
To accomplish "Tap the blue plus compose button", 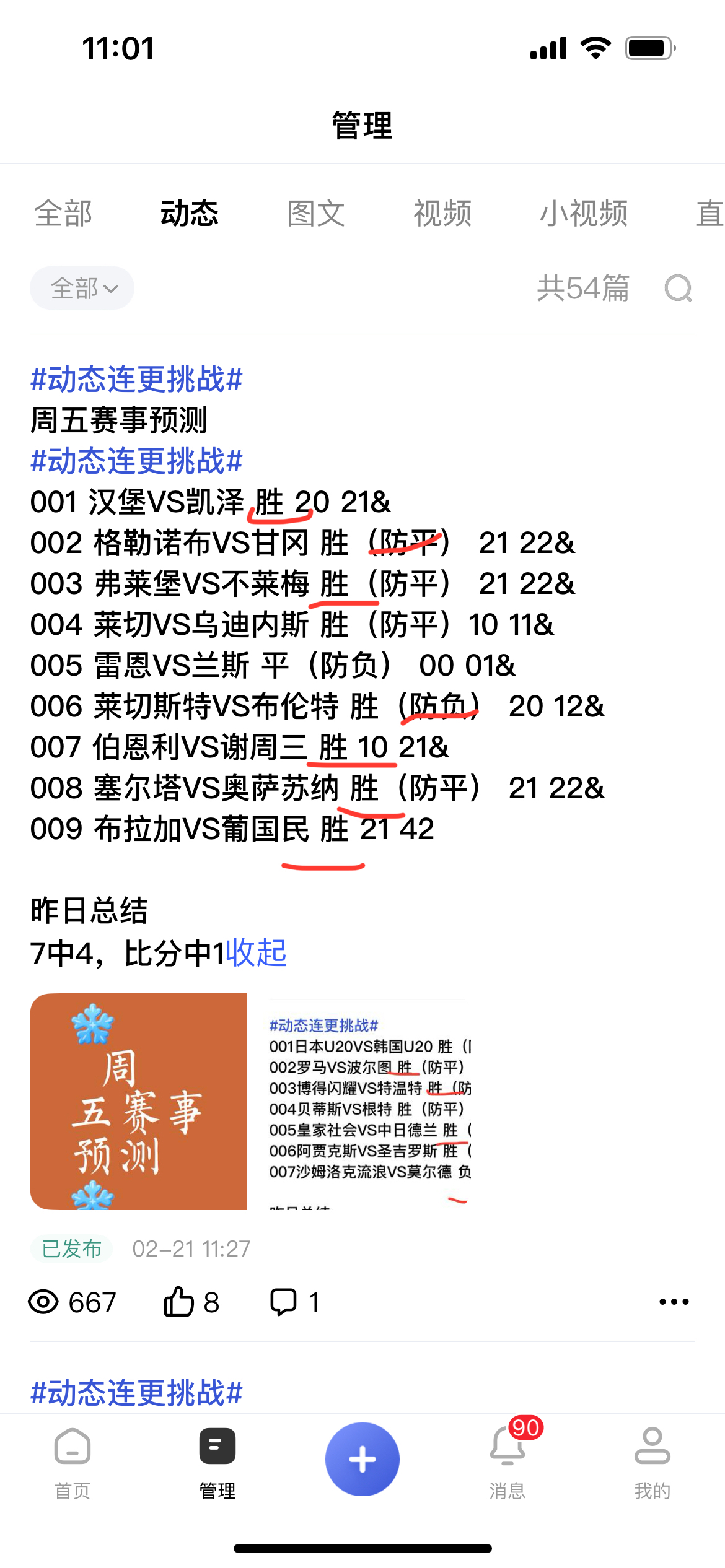I will (362, 1458).
